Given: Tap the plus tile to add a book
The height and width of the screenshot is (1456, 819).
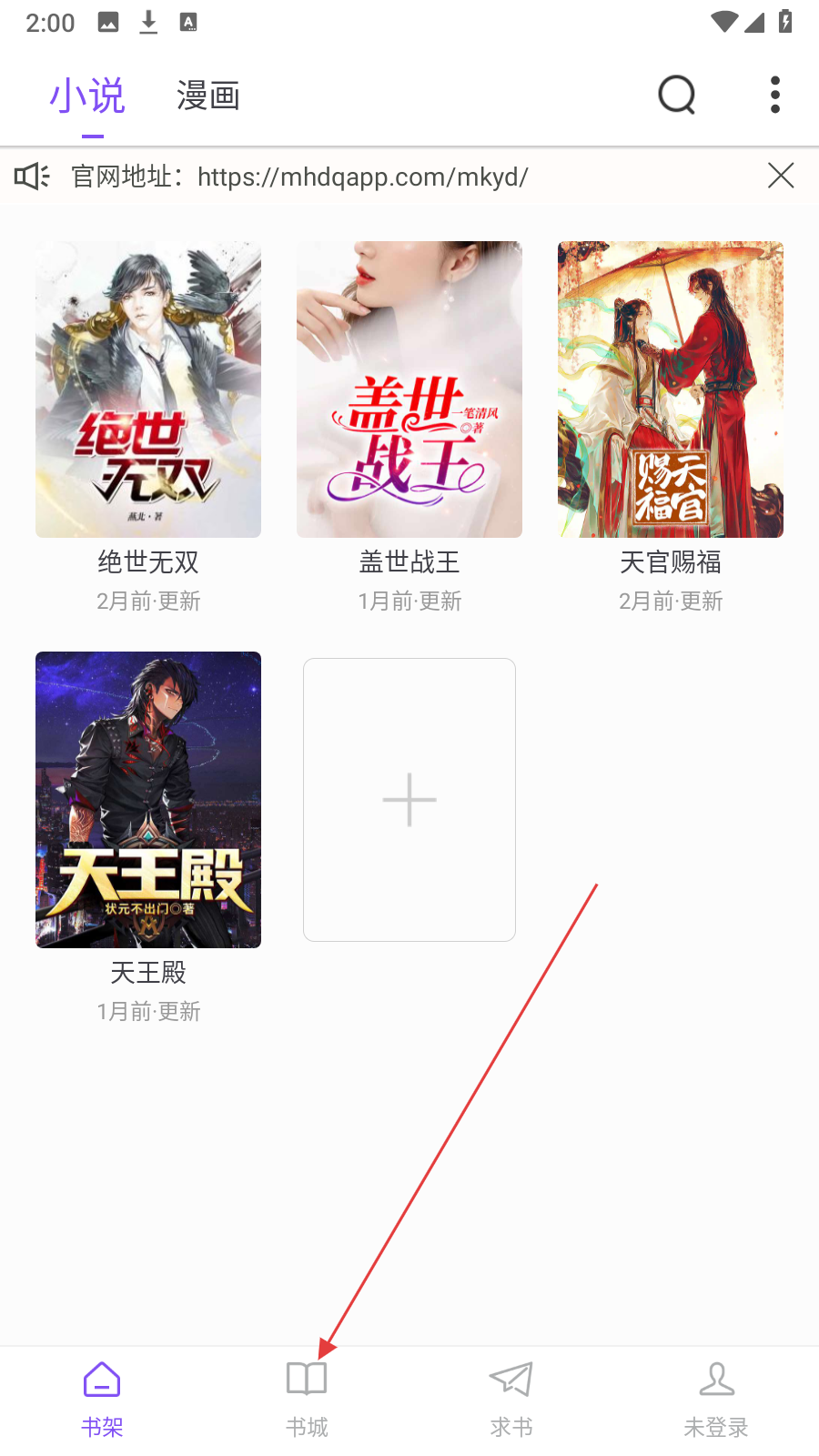Looking at the screenshot, I should 409,800.
